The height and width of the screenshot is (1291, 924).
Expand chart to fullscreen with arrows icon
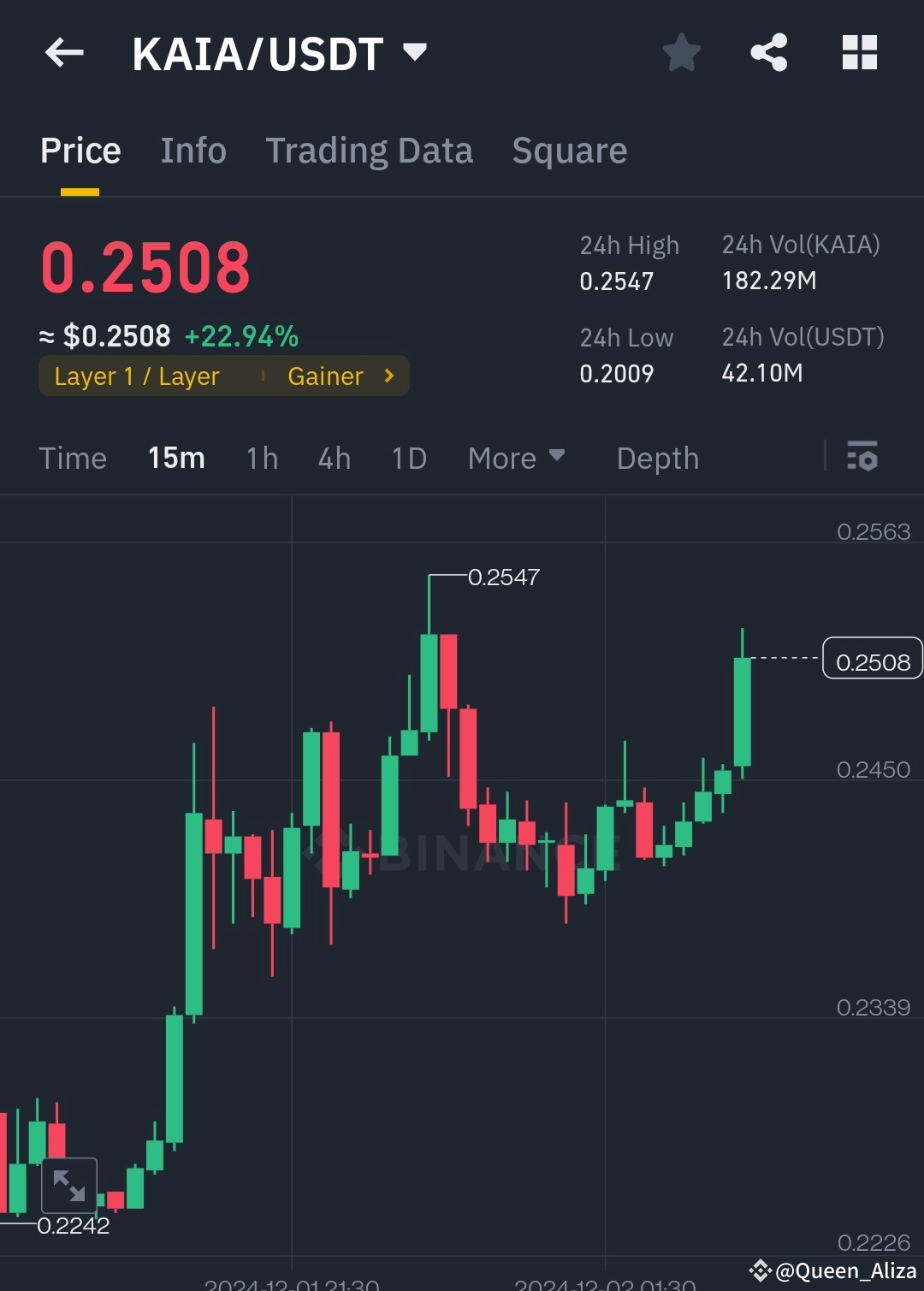click(x=68, y=1186)
